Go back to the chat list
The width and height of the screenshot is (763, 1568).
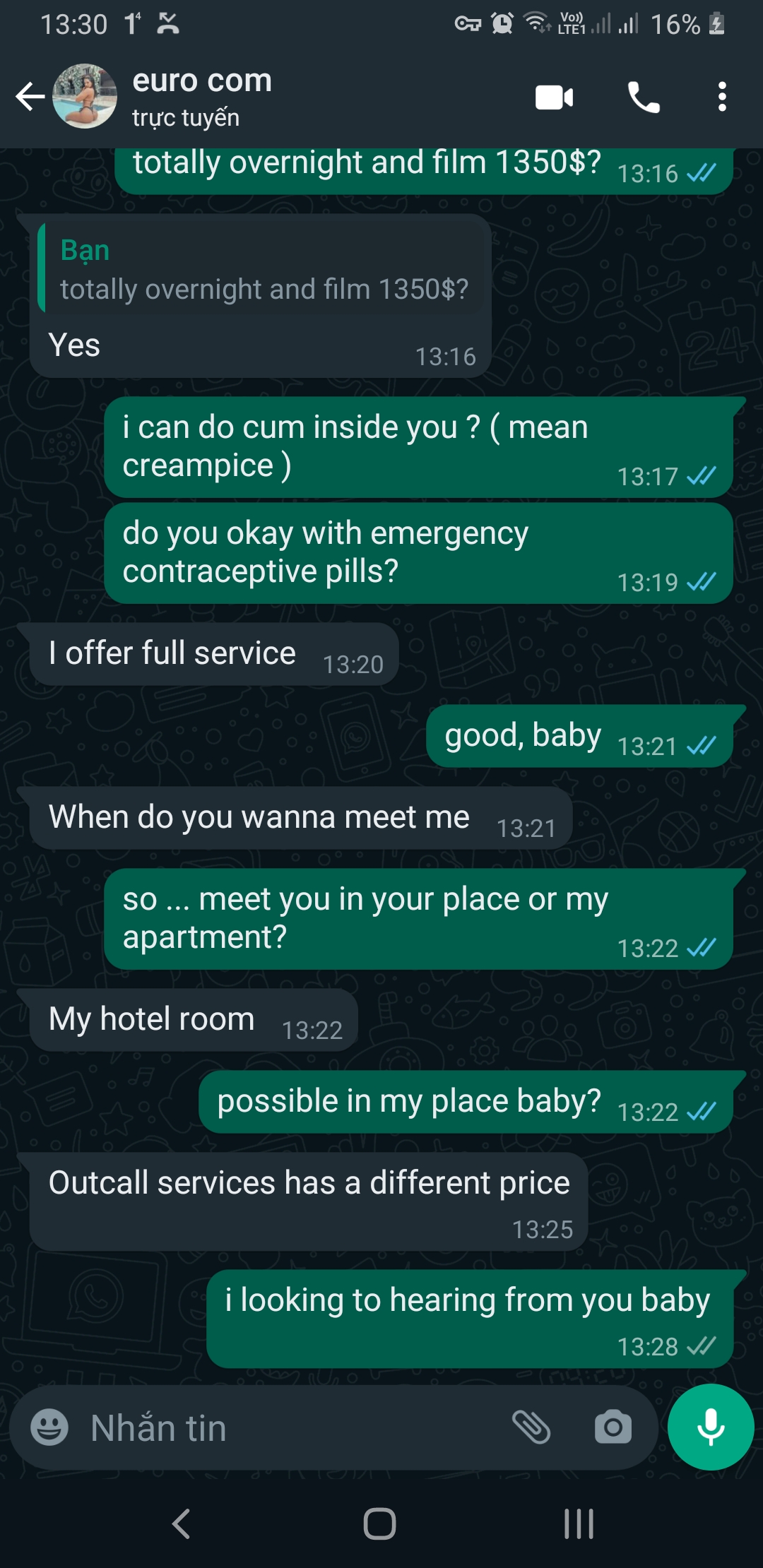click(30, 97)
